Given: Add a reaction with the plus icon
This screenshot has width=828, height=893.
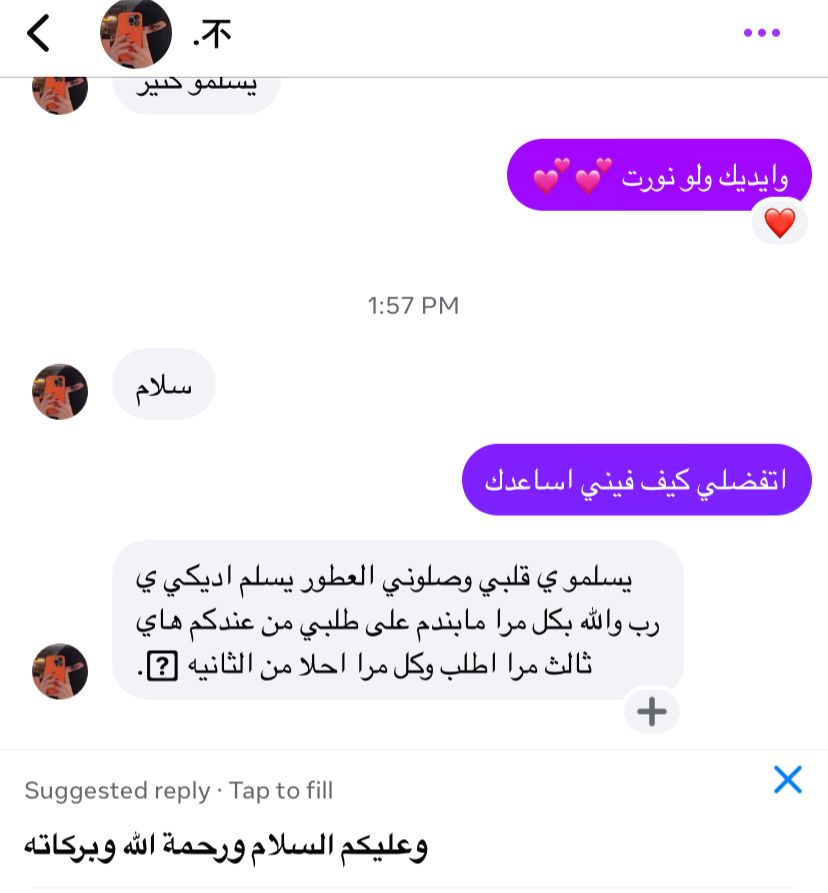Looking at the screenshot, I should (651, 712).
